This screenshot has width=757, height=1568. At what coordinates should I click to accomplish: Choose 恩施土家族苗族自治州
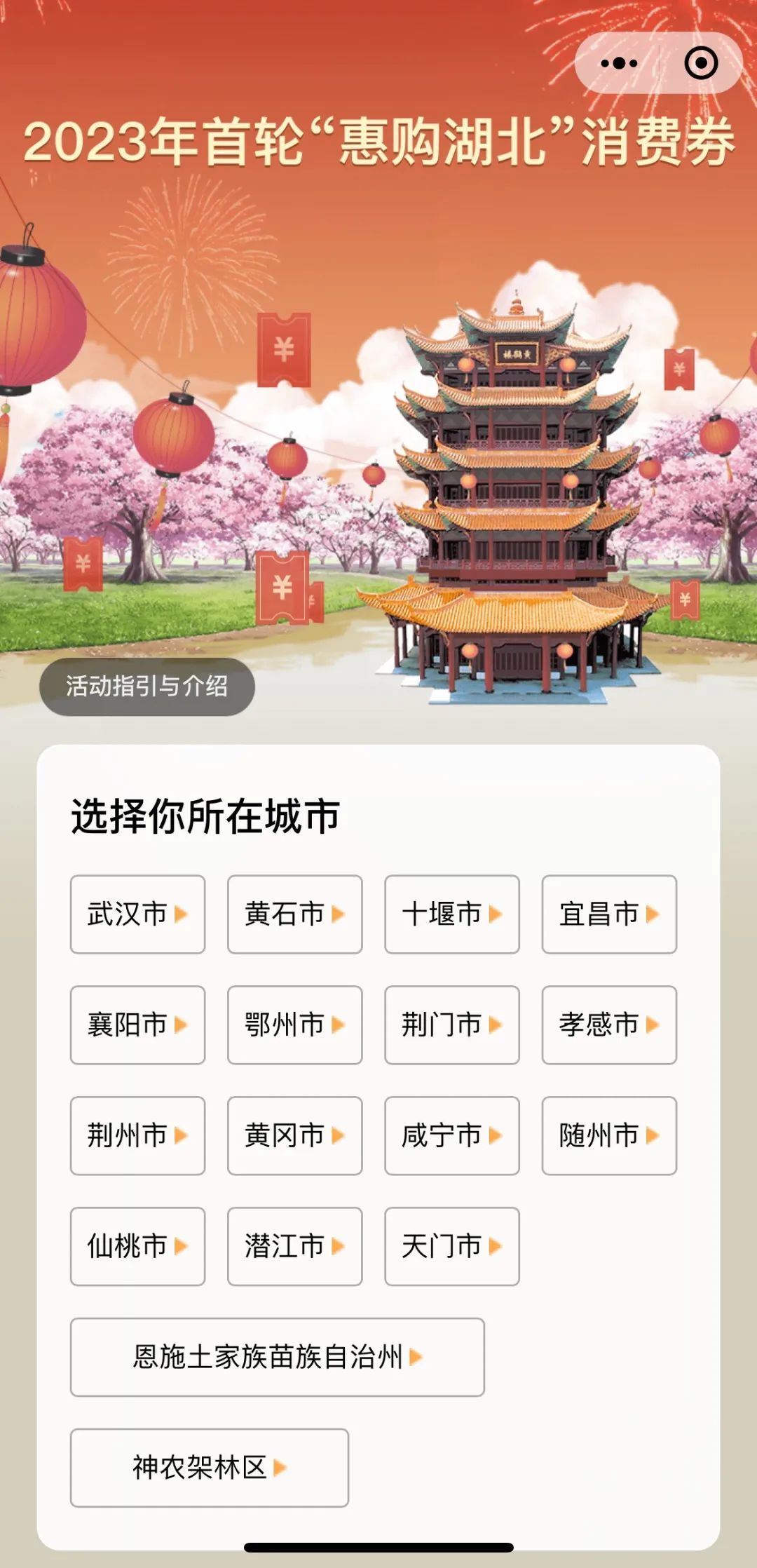(x=277, y=1357)
